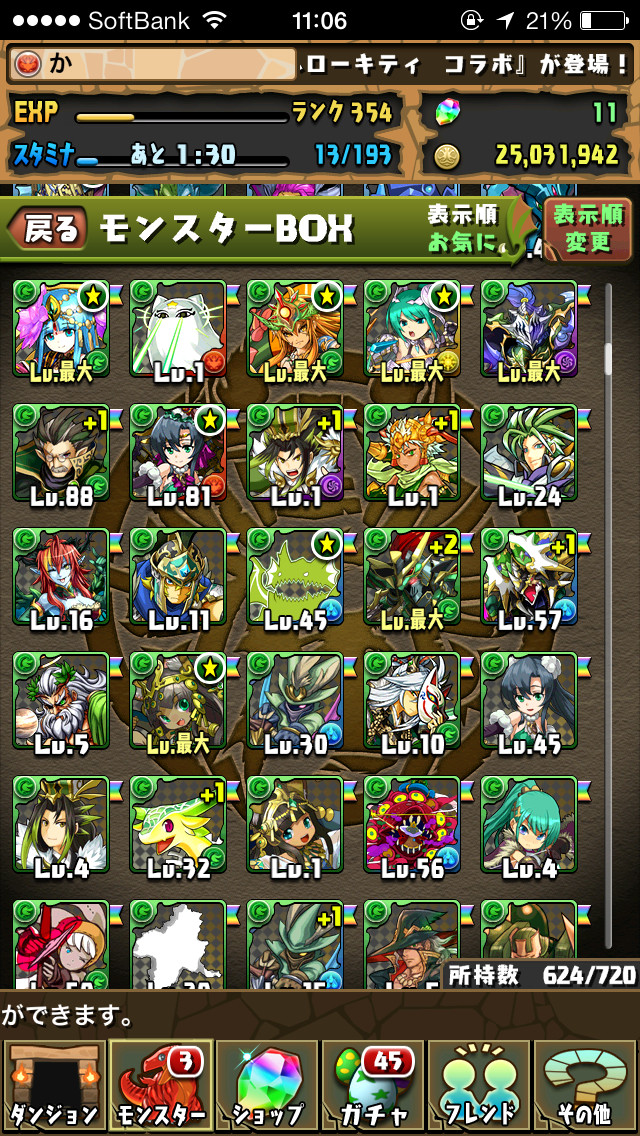Select the Lv.32 yellow dragon monster
Screen dimensions: 640x1136
point(178,826)
